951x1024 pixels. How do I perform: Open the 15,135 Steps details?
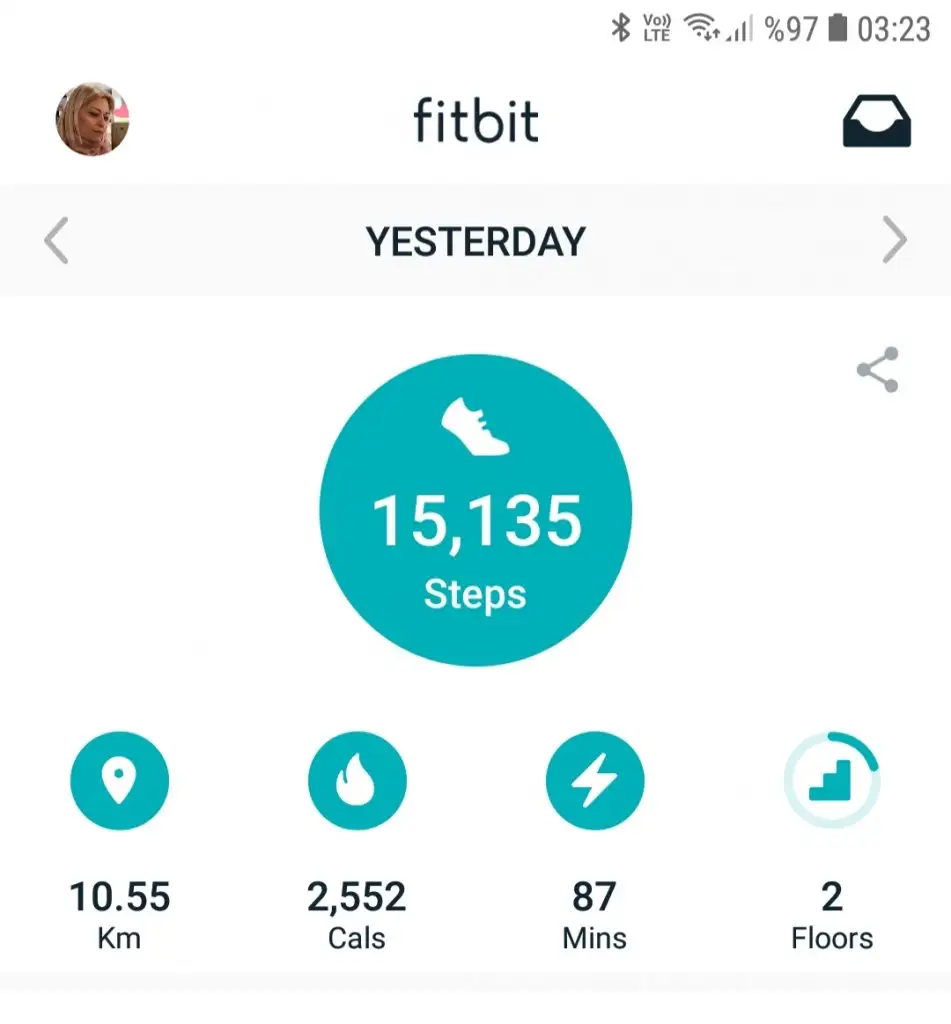tap(476, 510)
